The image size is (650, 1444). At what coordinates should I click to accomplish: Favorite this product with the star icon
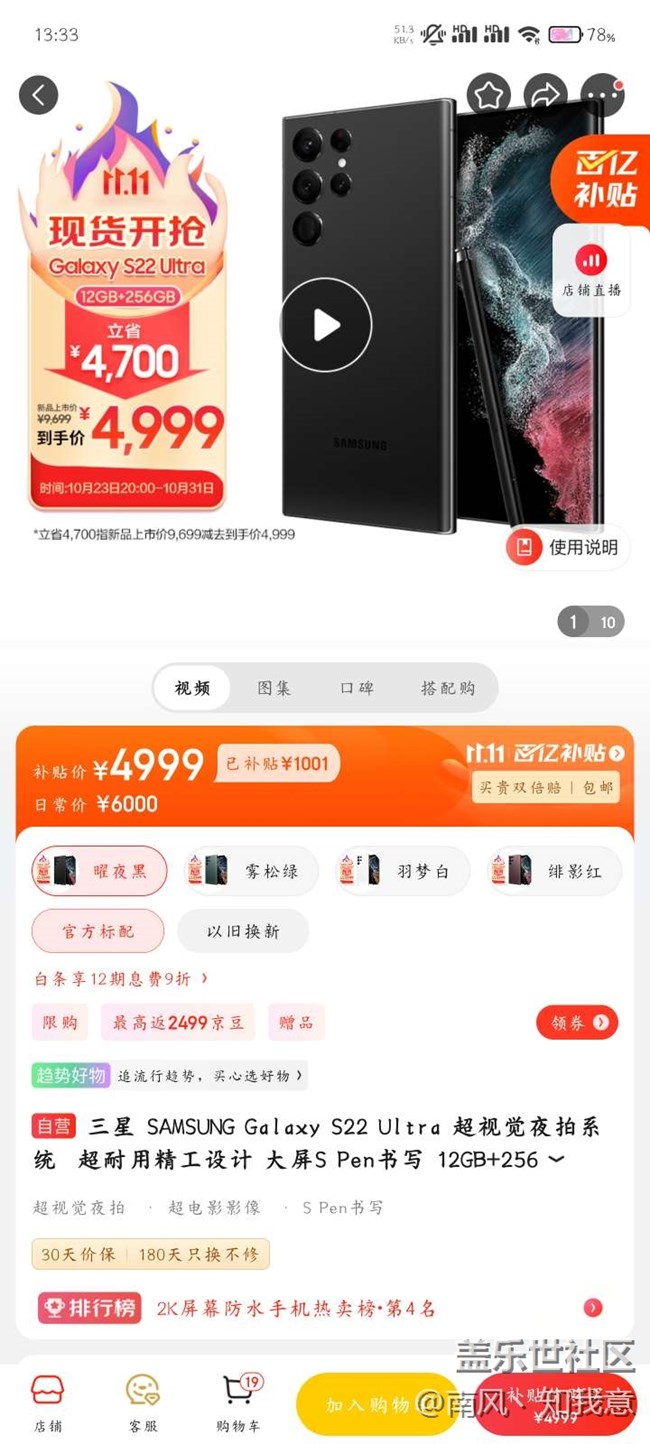(488, 95)
